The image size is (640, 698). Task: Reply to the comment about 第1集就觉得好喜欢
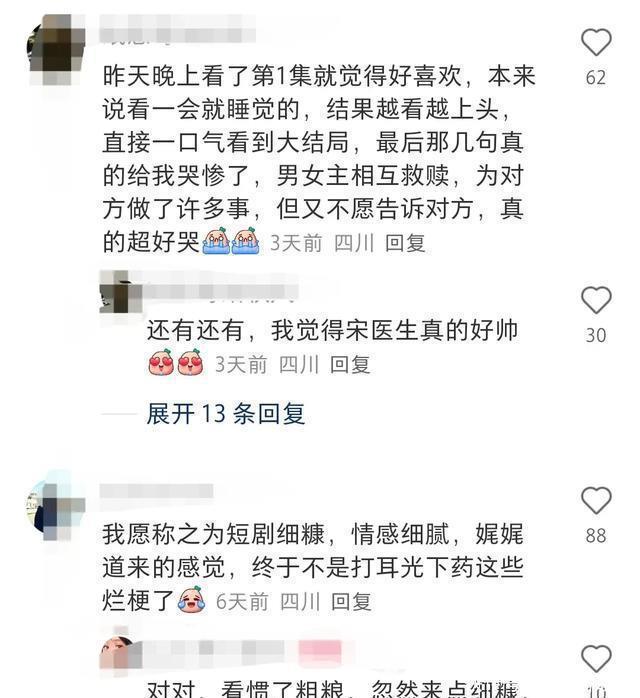pos(405,242)
